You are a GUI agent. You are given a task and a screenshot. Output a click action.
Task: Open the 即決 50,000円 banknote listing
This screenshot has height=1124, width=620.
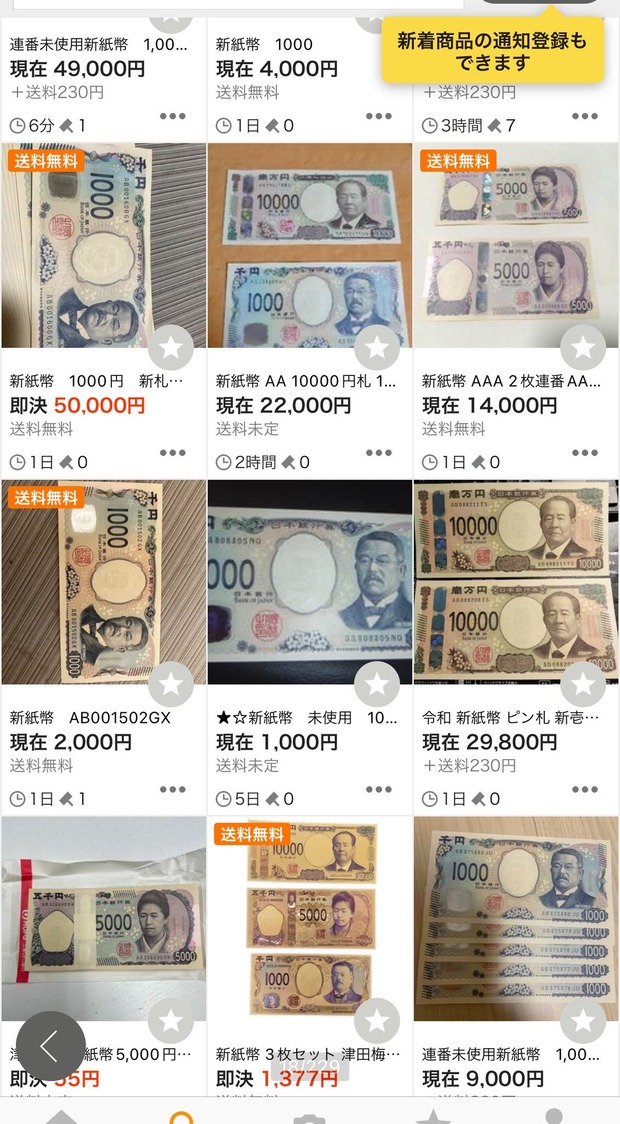[x=103, y=245]
